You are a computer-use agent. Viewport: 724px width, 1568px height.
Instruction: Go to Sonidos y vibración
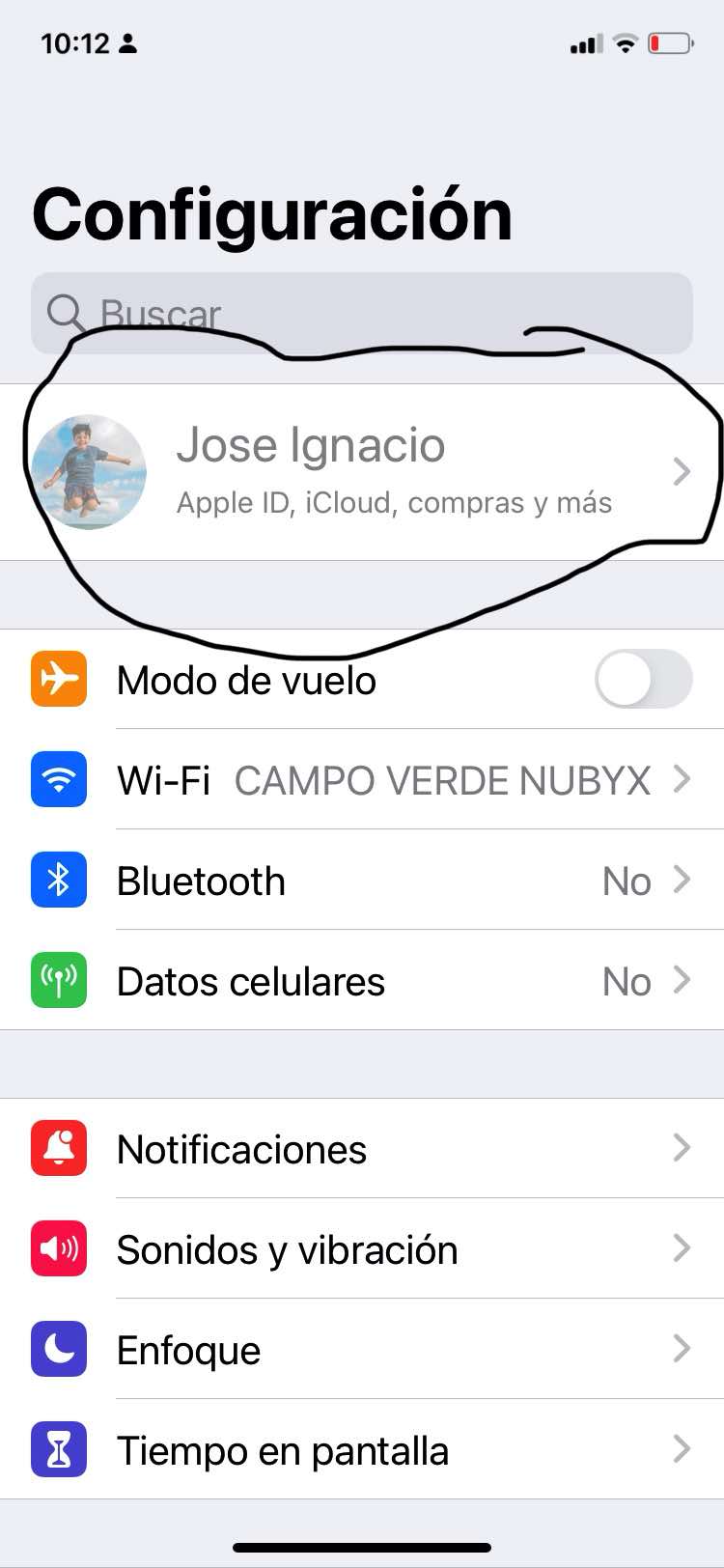[x=361, y=1249]
